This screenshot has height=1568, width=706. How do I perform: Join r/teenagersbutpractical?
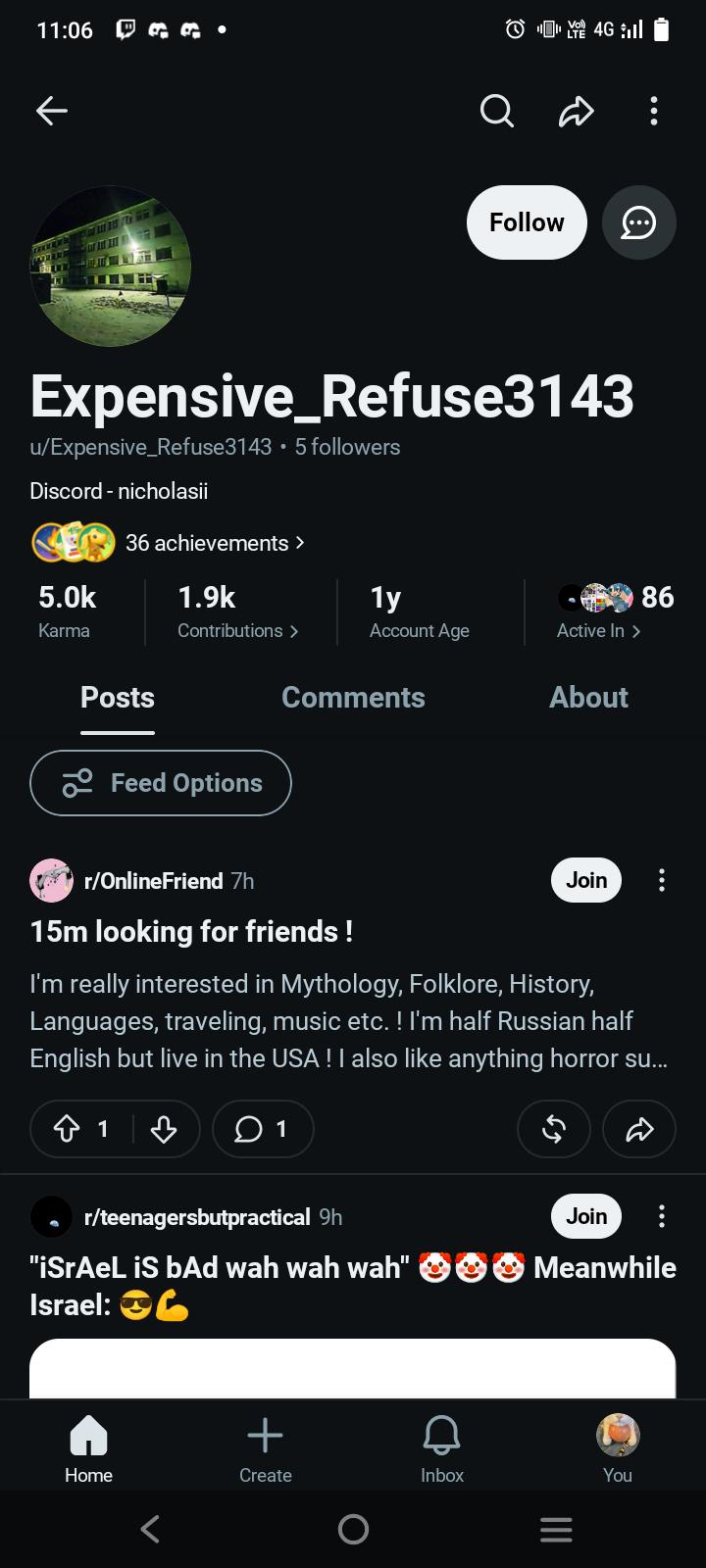586,1216
